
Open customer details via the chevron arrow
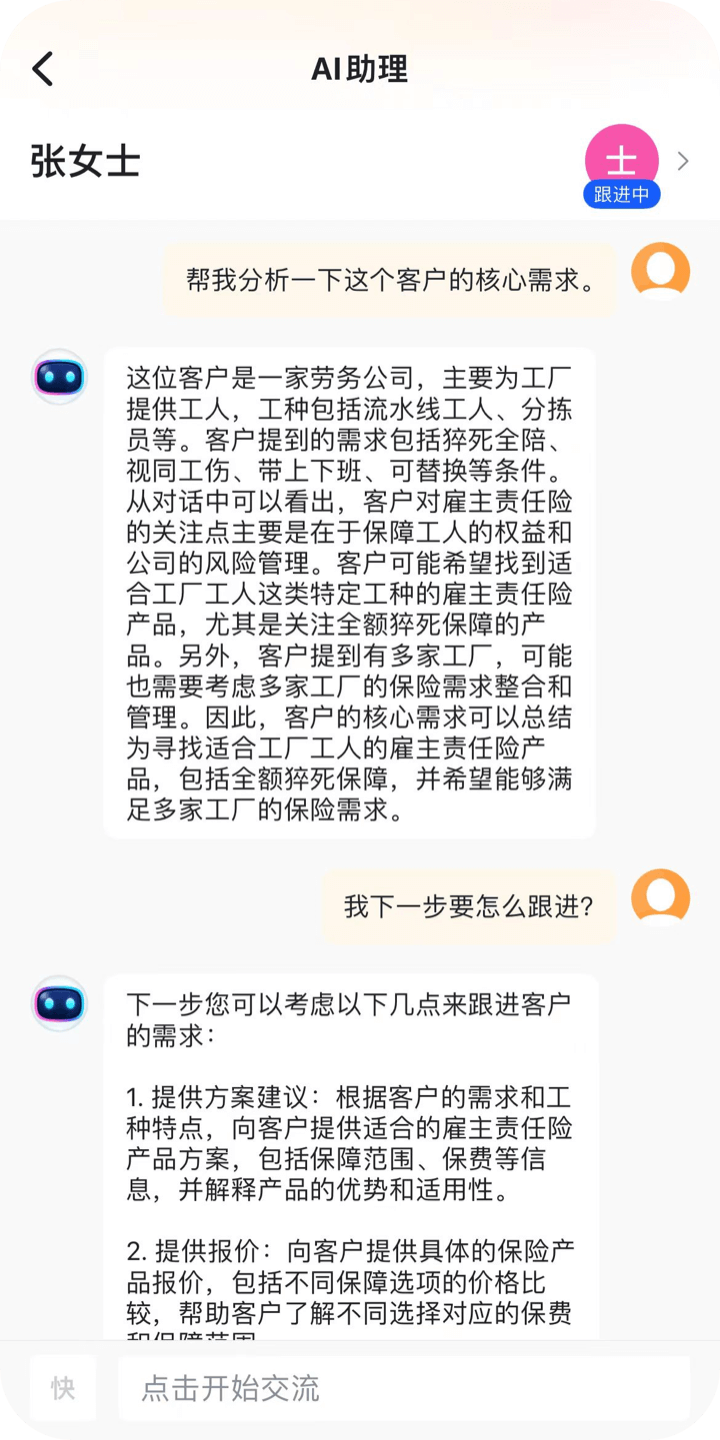pyautogui.click(x=683, y=161)
